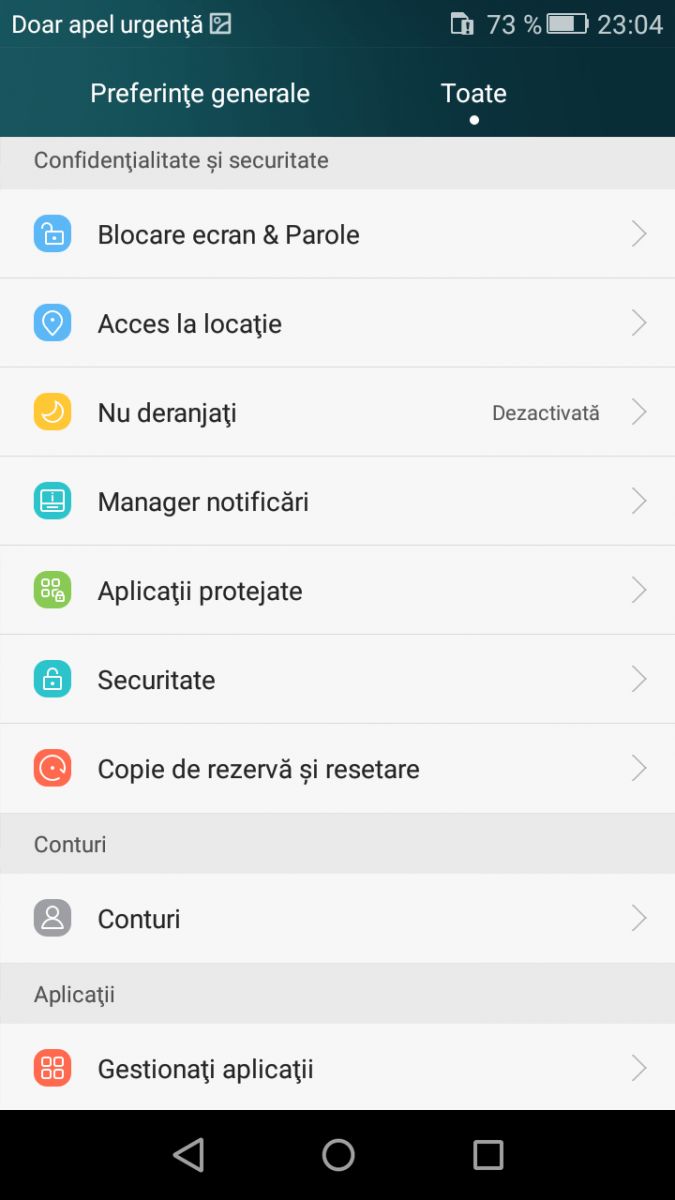
Task: Switch to the Preferințe generale tab
Action: [200, 94]
